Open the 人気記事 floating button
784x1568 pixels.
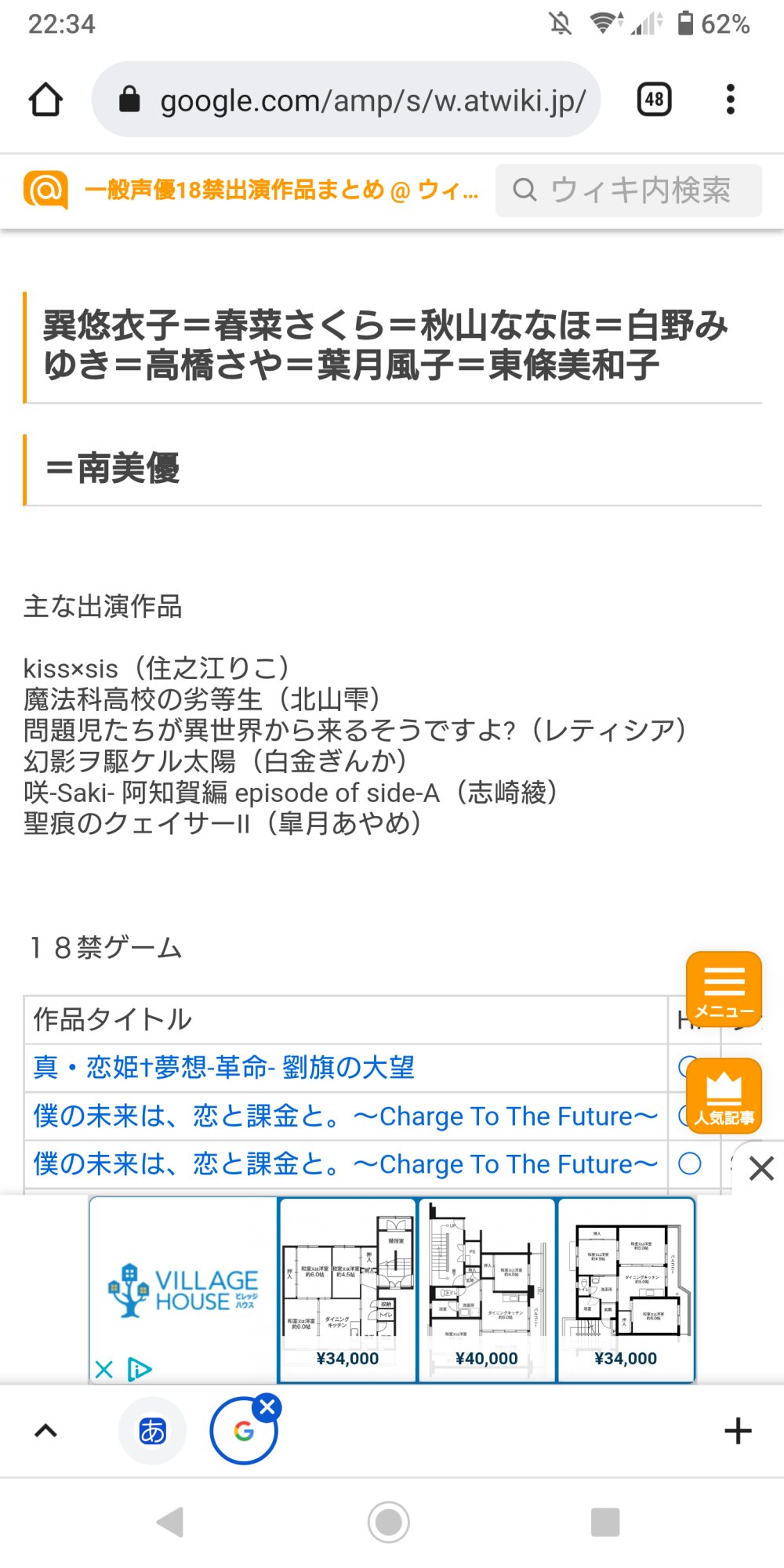724,1096
